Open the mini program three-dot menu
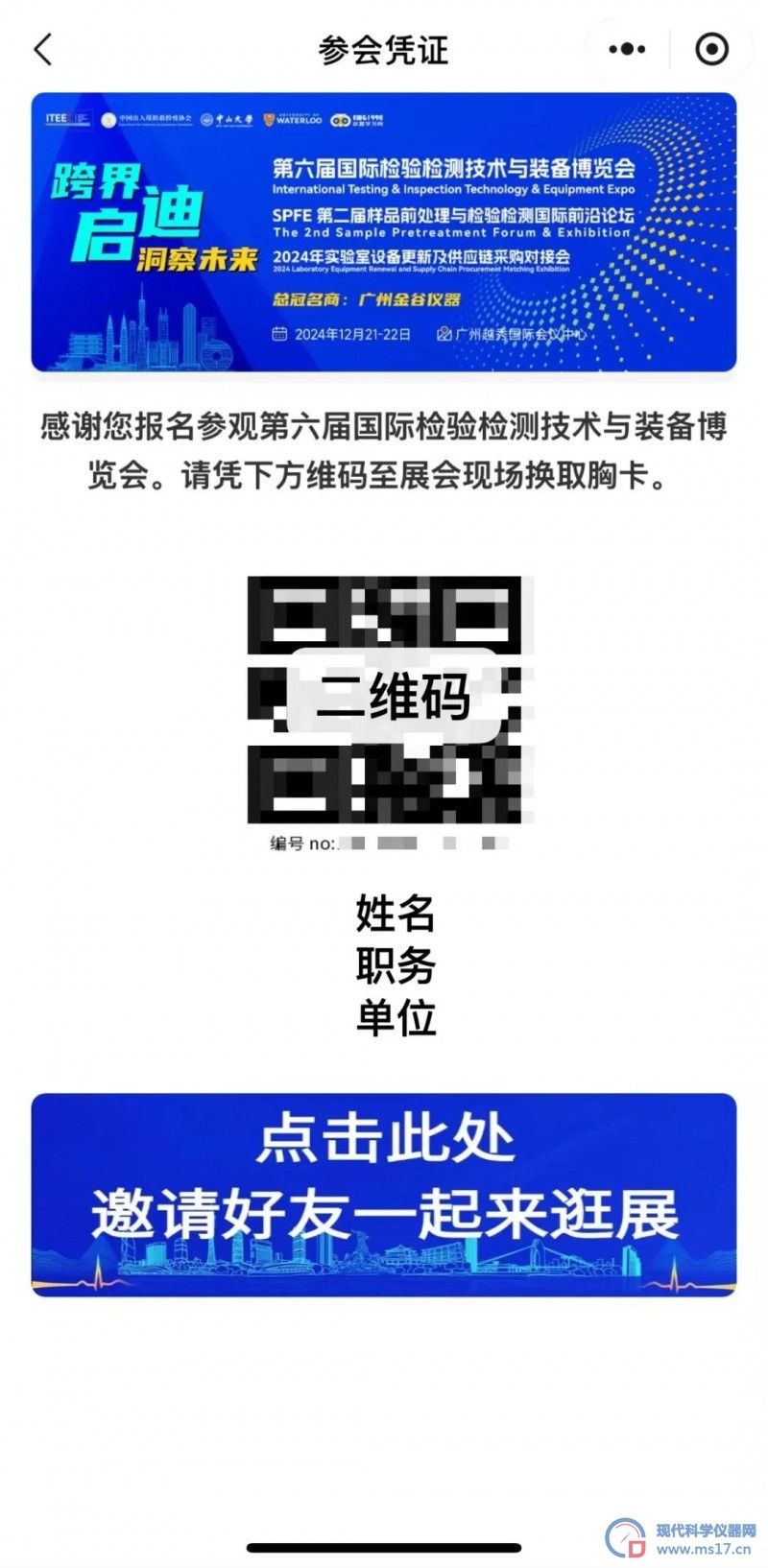This screenshot has width=768, height=1568. click(627, 50)
